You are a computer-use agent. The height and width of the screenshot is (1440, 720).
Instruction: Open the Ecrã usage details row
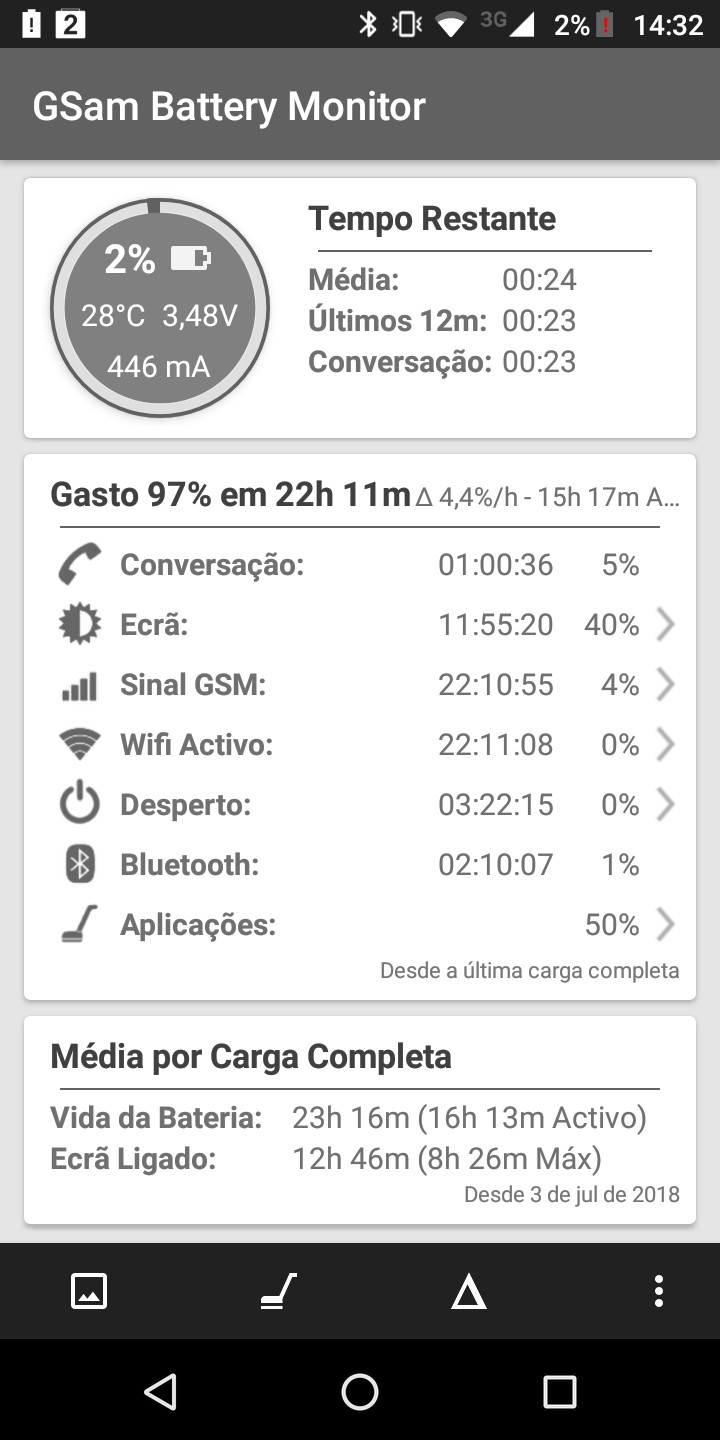pos(360,625)
